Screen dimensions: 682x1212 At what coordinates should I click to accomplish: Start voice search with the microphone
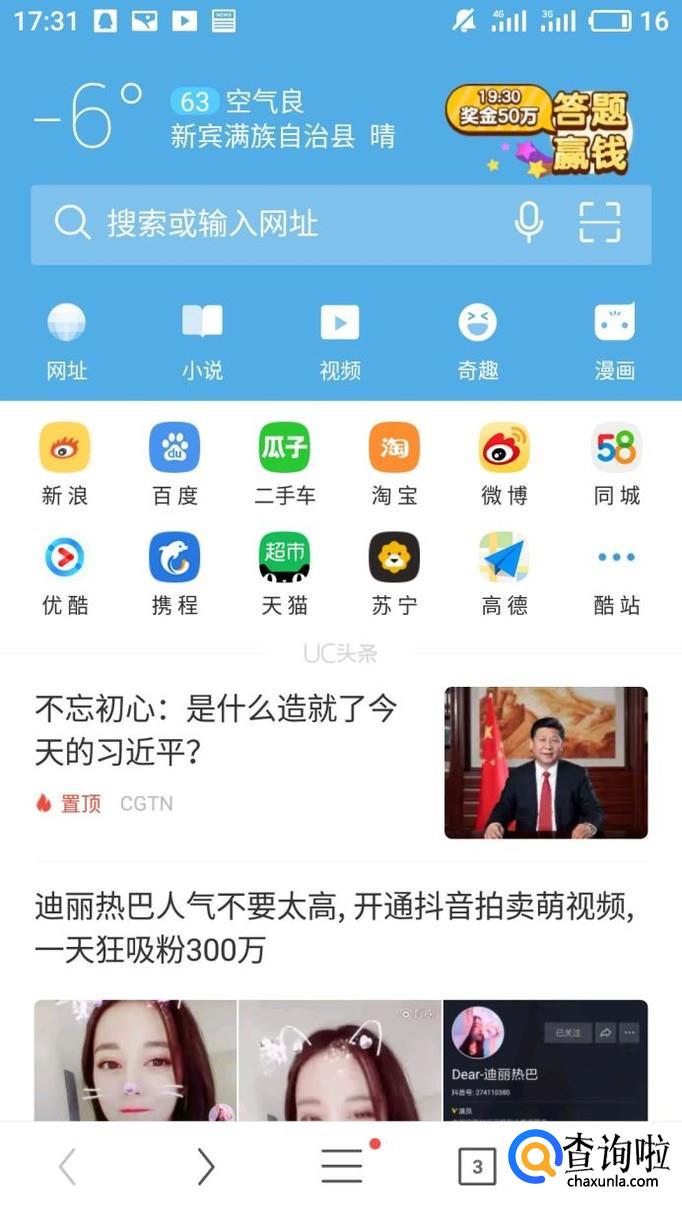pos(529,222)
